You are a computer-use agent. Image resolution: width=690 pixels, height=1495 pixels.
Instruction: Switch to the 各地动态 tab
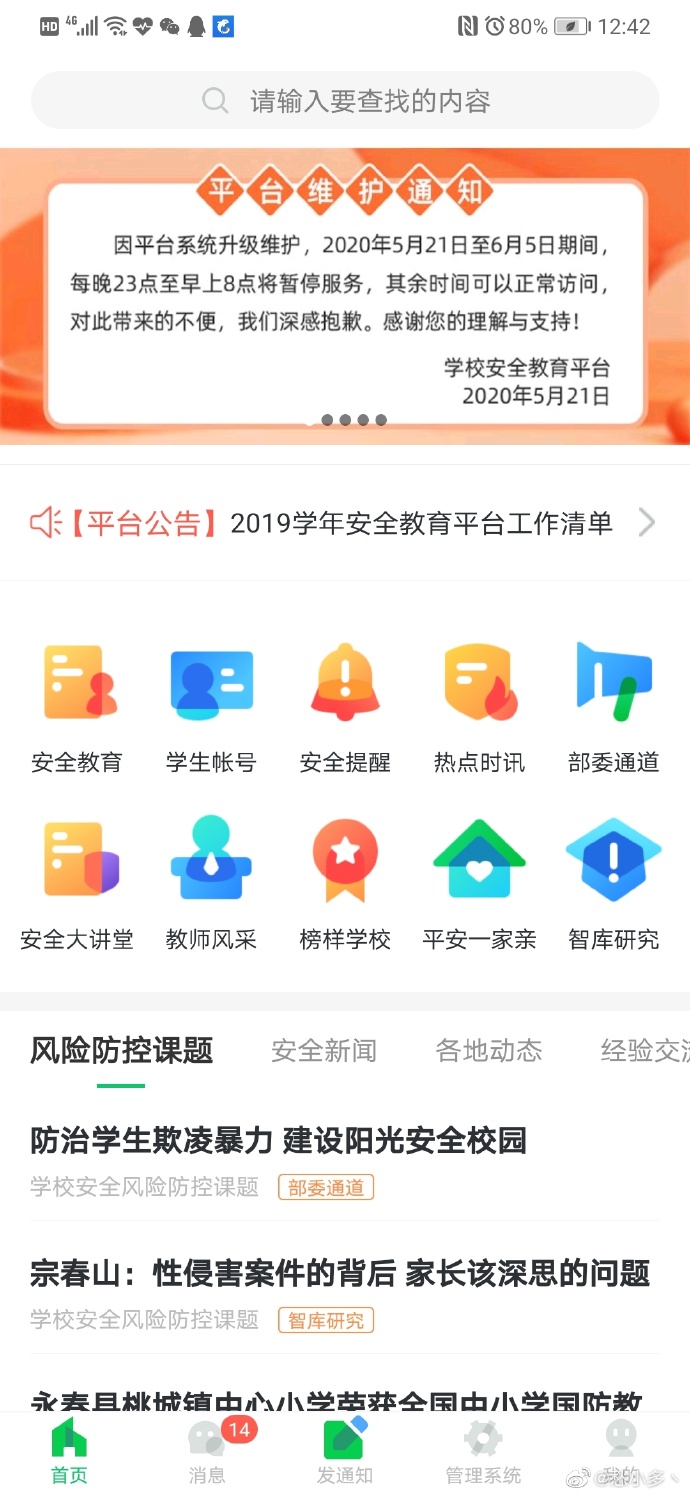[x=489, y=1050]
